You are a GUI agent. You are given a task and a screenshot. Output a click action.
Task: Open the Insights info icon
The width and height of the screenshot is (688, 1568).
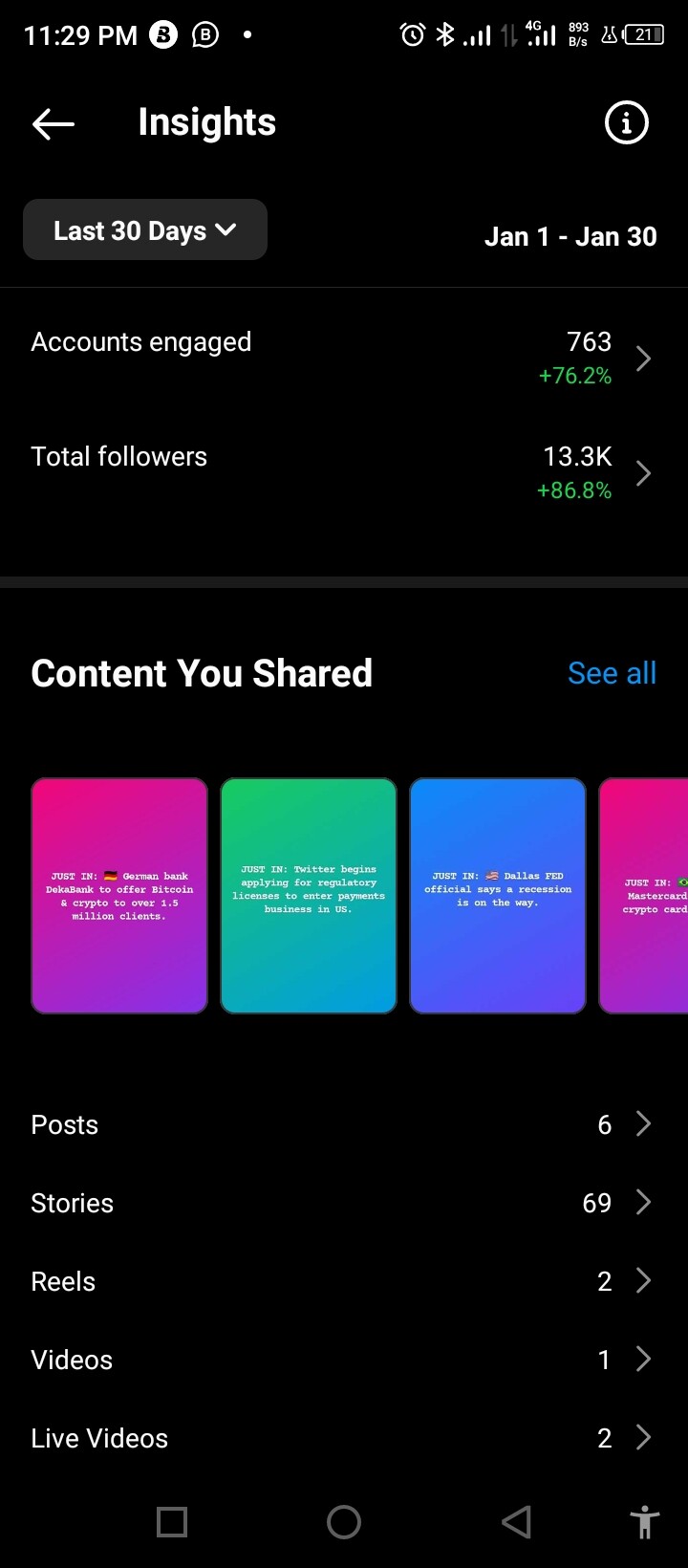[x=626, y=123]
